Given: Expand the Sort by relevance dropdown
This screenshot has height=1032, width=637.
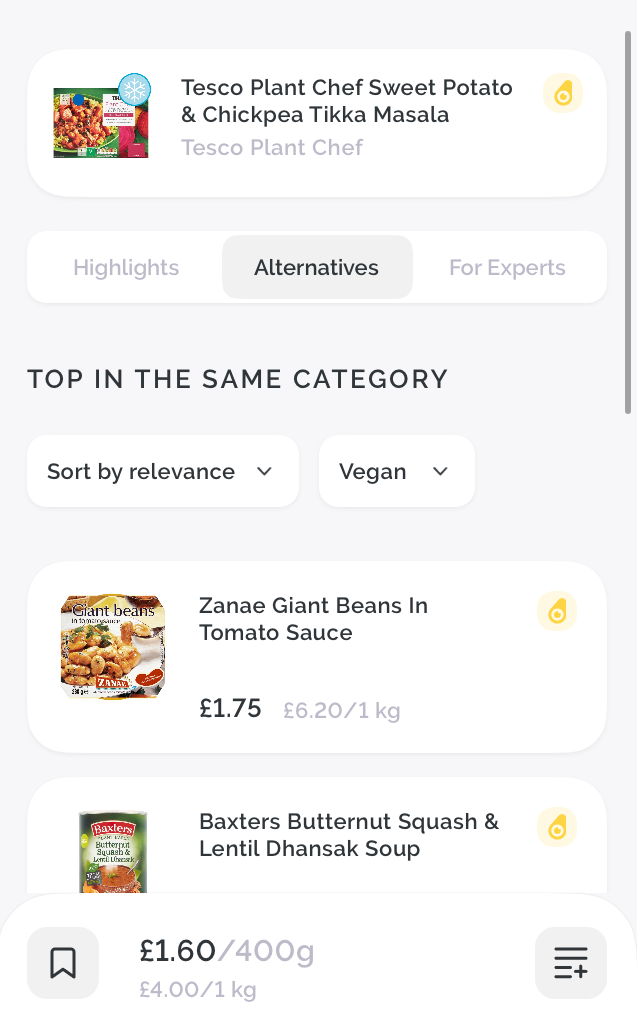Looking at the screenshot, I should click(163, 471).
